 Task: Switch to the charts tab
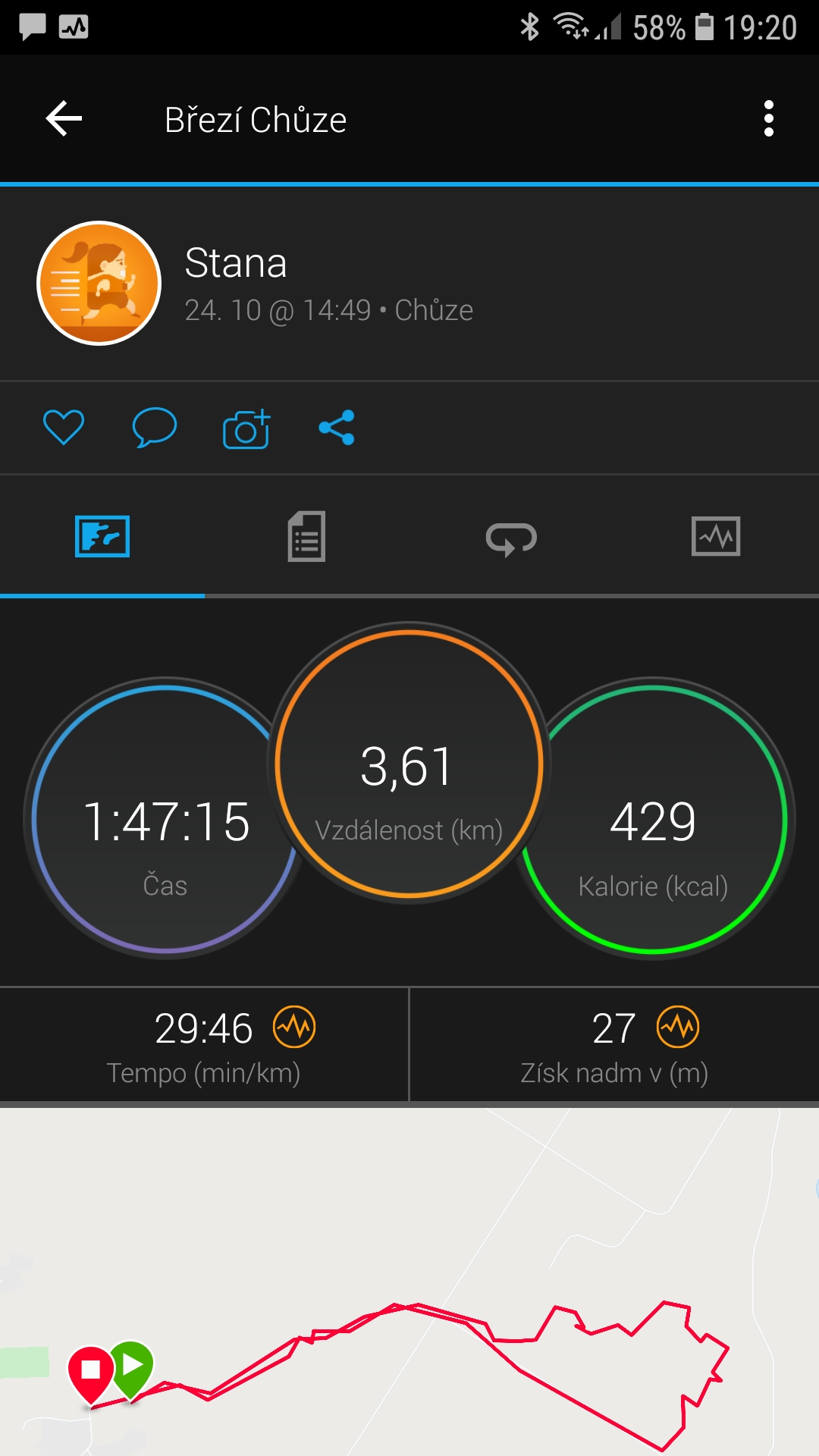pyautogui.click(x=716, y=536)
